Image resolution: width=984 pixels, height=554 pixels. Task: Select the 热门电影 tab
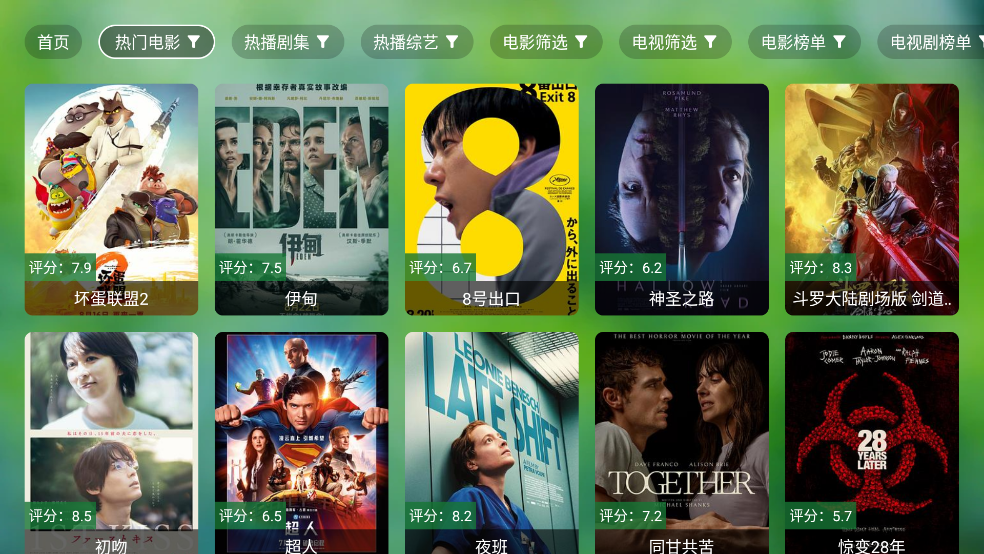pos(157,42)
